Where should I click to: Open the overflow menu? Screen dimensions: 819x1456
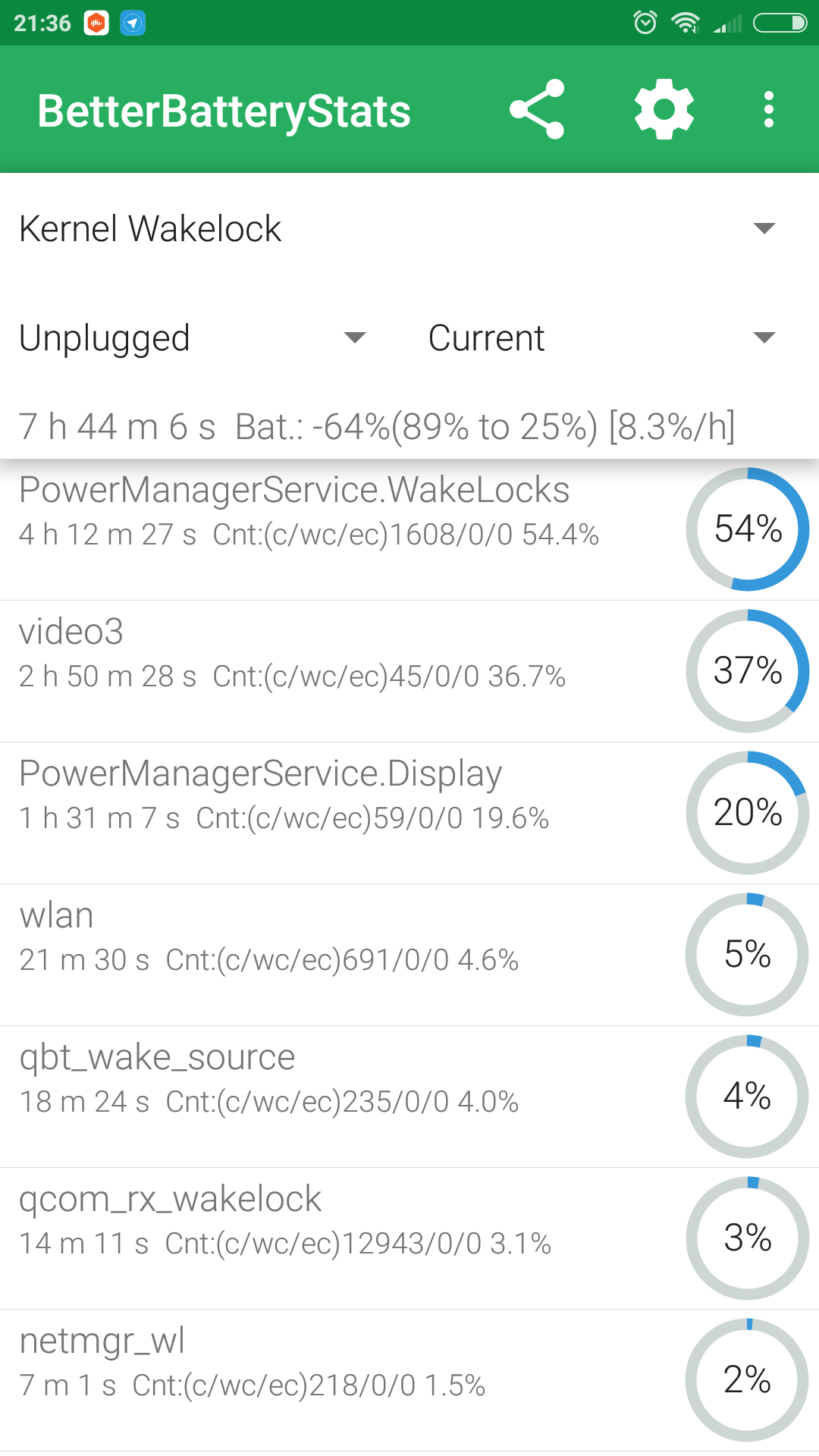[x=769, y=109]
